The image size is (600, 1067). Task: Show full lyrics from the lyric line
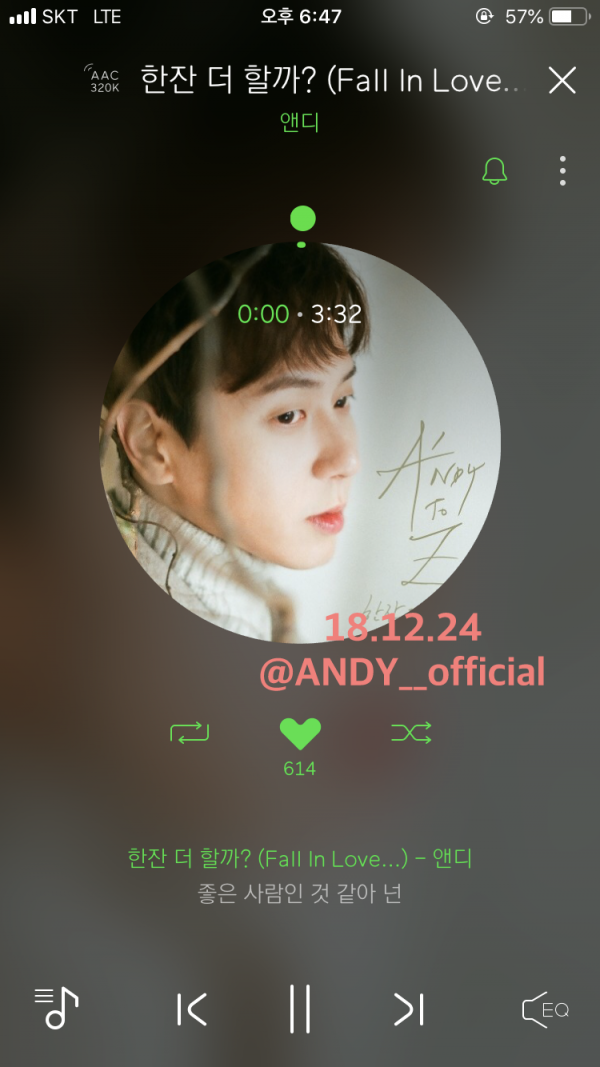tap(300, 893)
